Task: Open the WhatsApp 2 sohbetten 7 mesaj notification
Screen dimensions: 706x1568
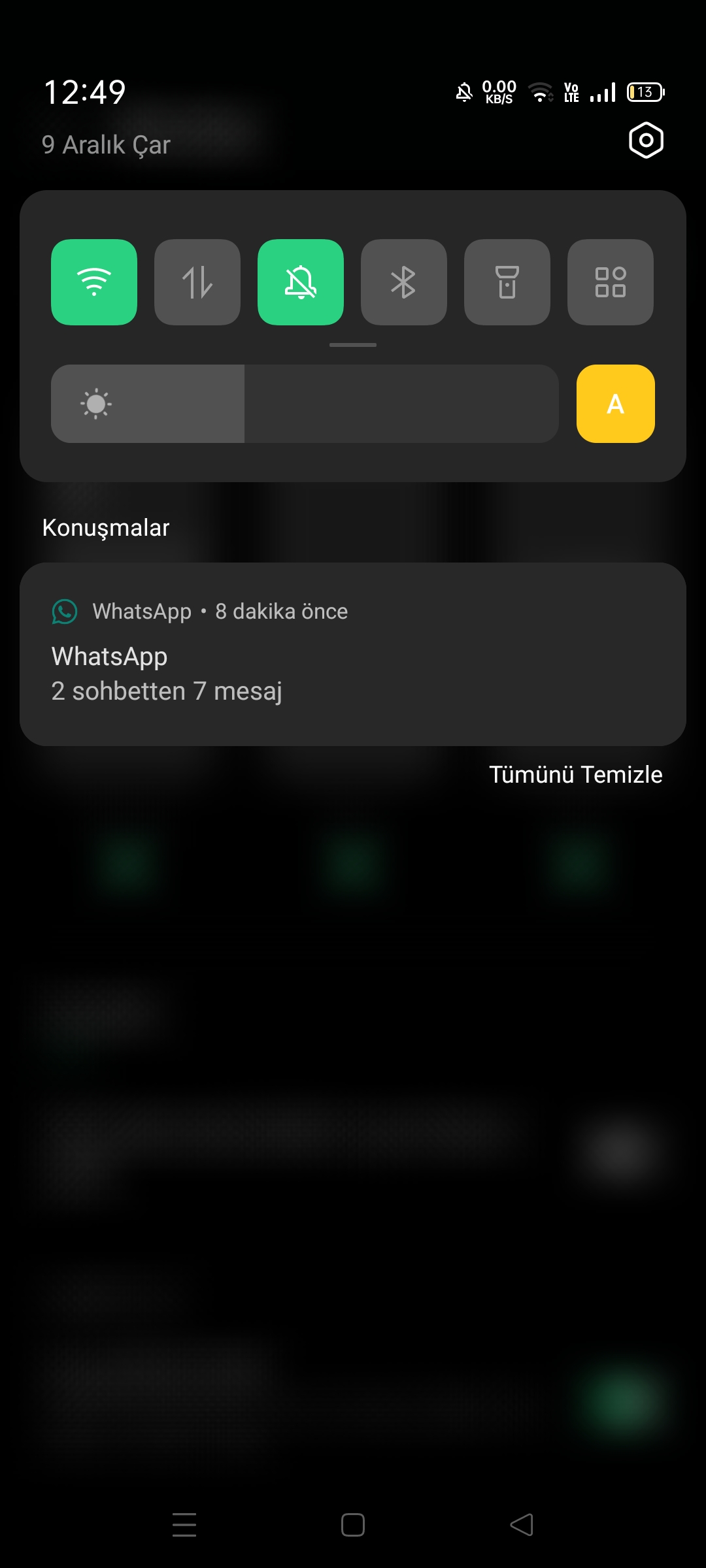Action: pyautogui.click(x=353, y=654)
